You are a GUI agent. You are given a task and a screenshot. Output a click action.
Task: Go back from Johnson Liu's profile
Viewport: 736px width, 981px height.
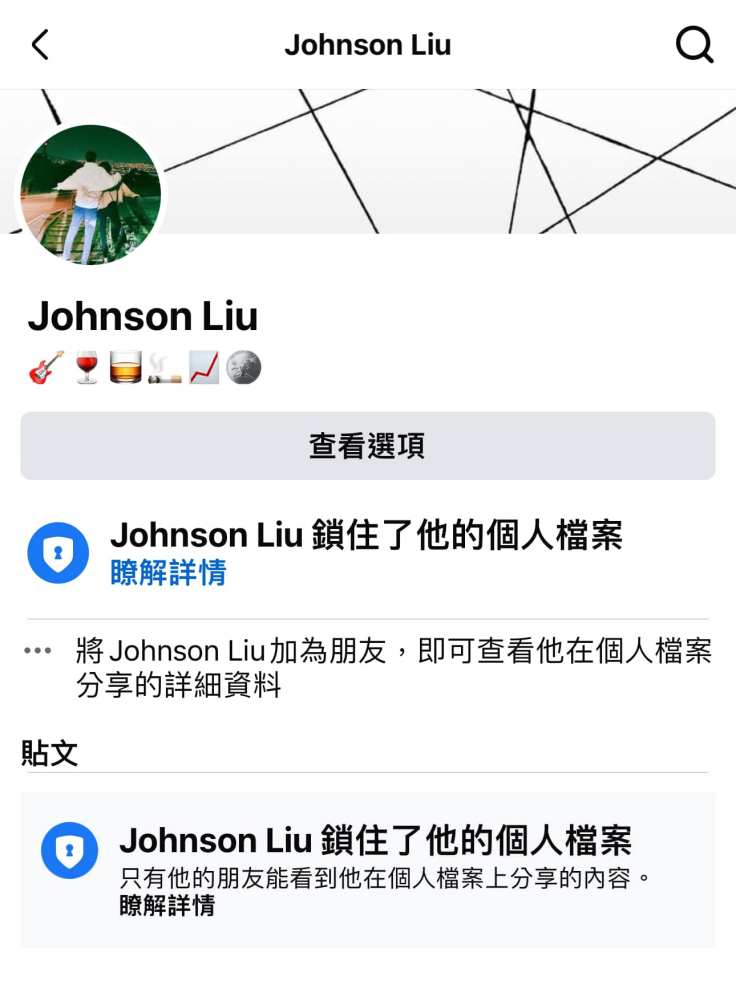coord(40,45)
